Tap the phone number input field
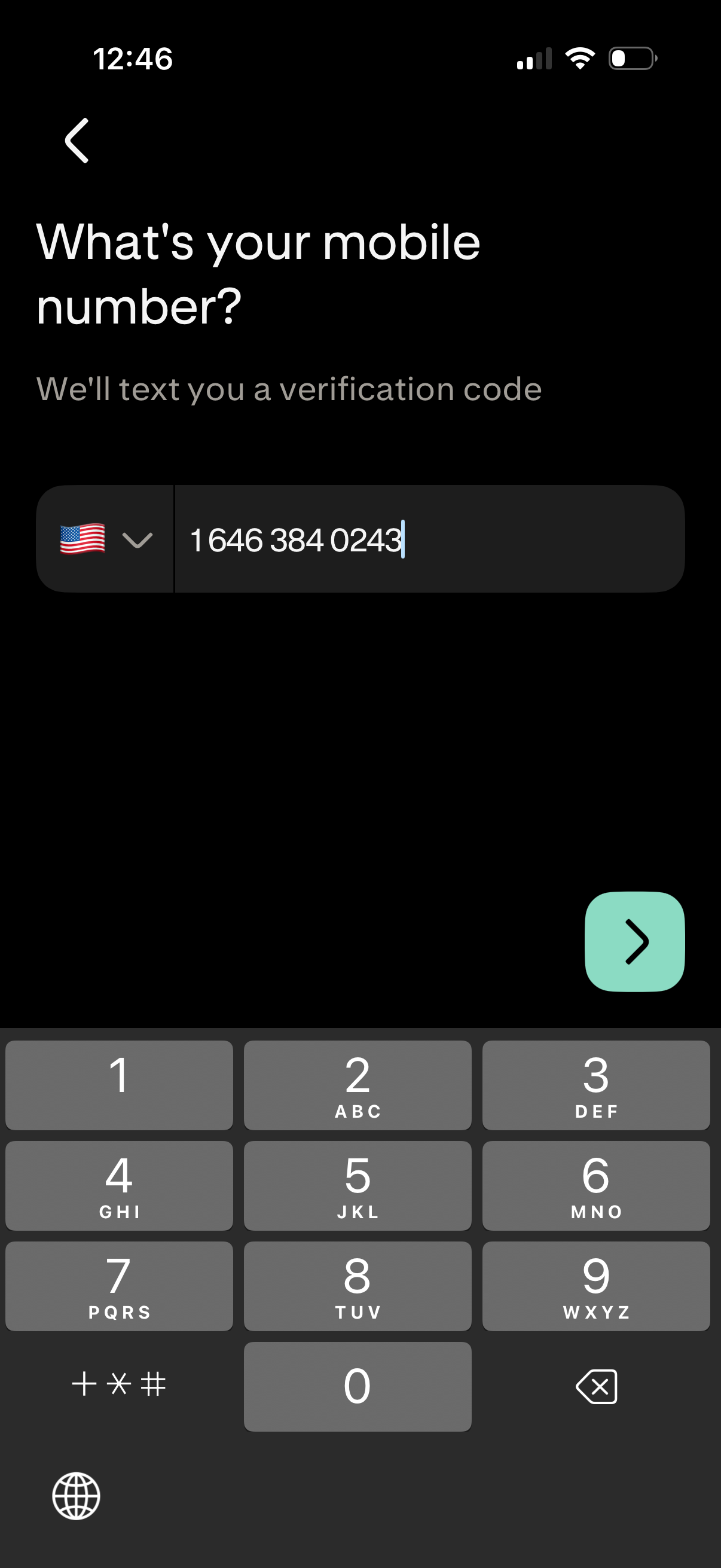Viewport: 721px width, 1568px height. pyautogui.click(x=426, y=539)
